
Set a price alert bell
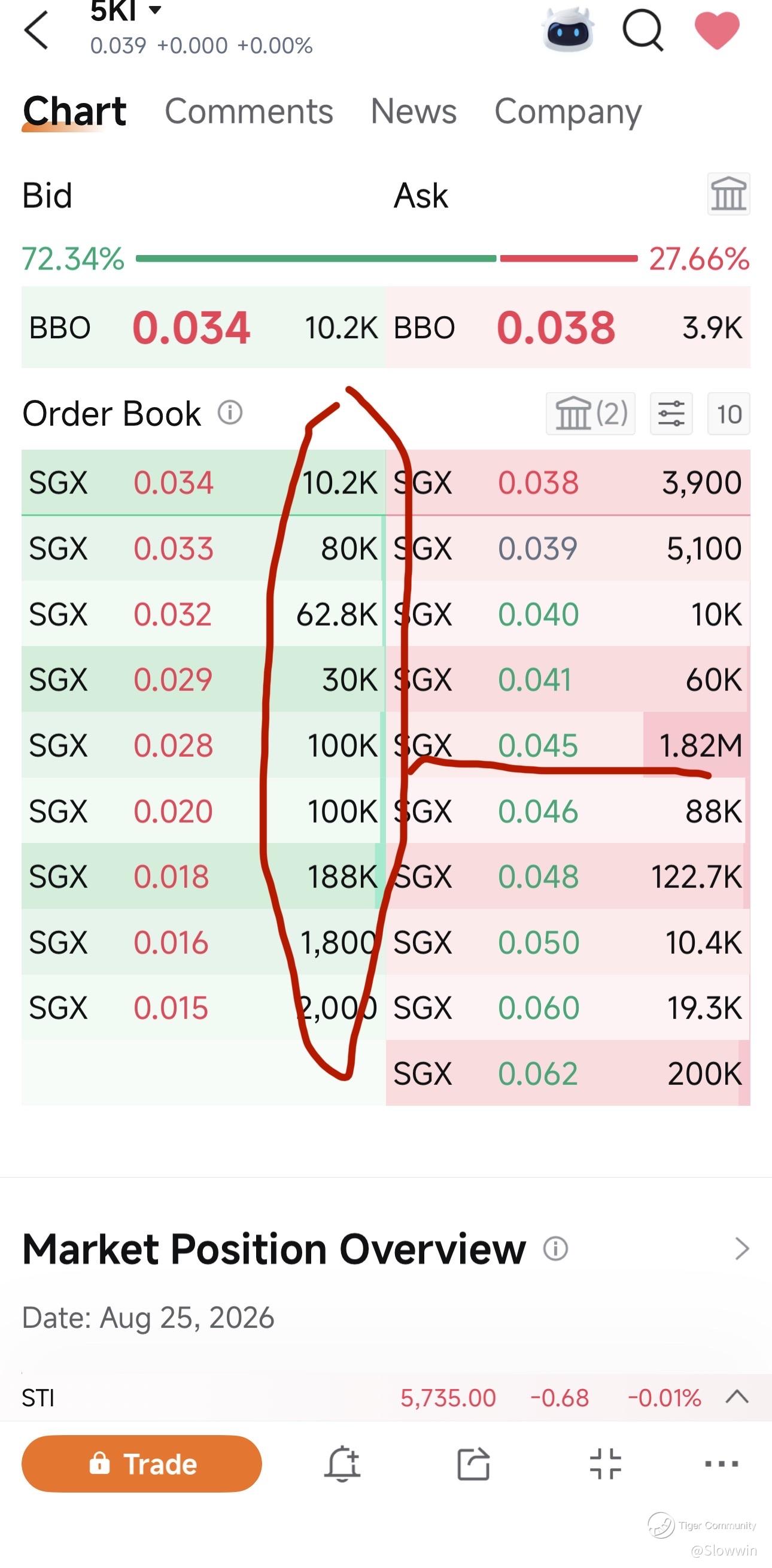pos(342,1463)
